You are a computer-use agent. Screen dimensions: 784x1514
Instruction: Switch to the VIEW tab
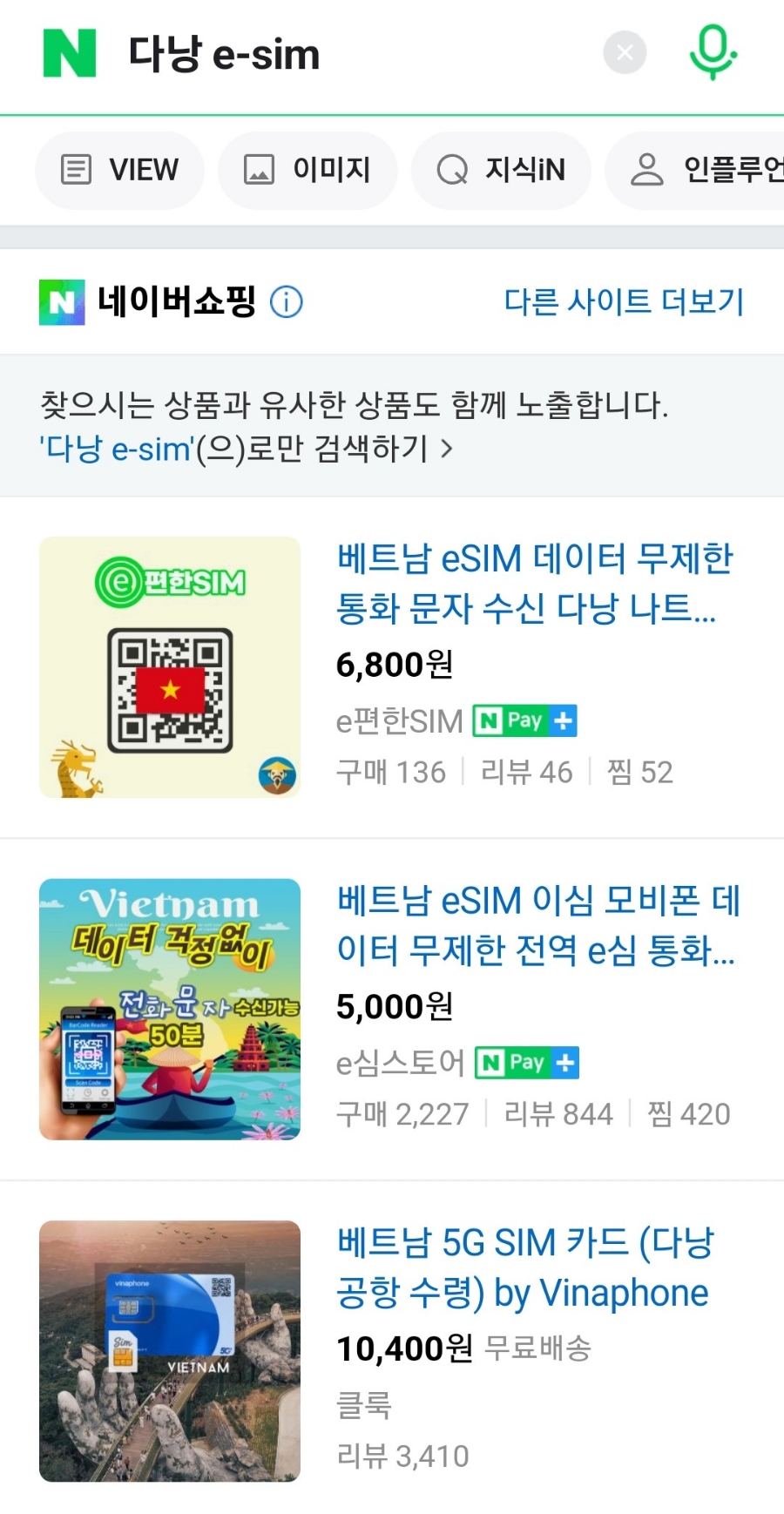pos(119,170)
